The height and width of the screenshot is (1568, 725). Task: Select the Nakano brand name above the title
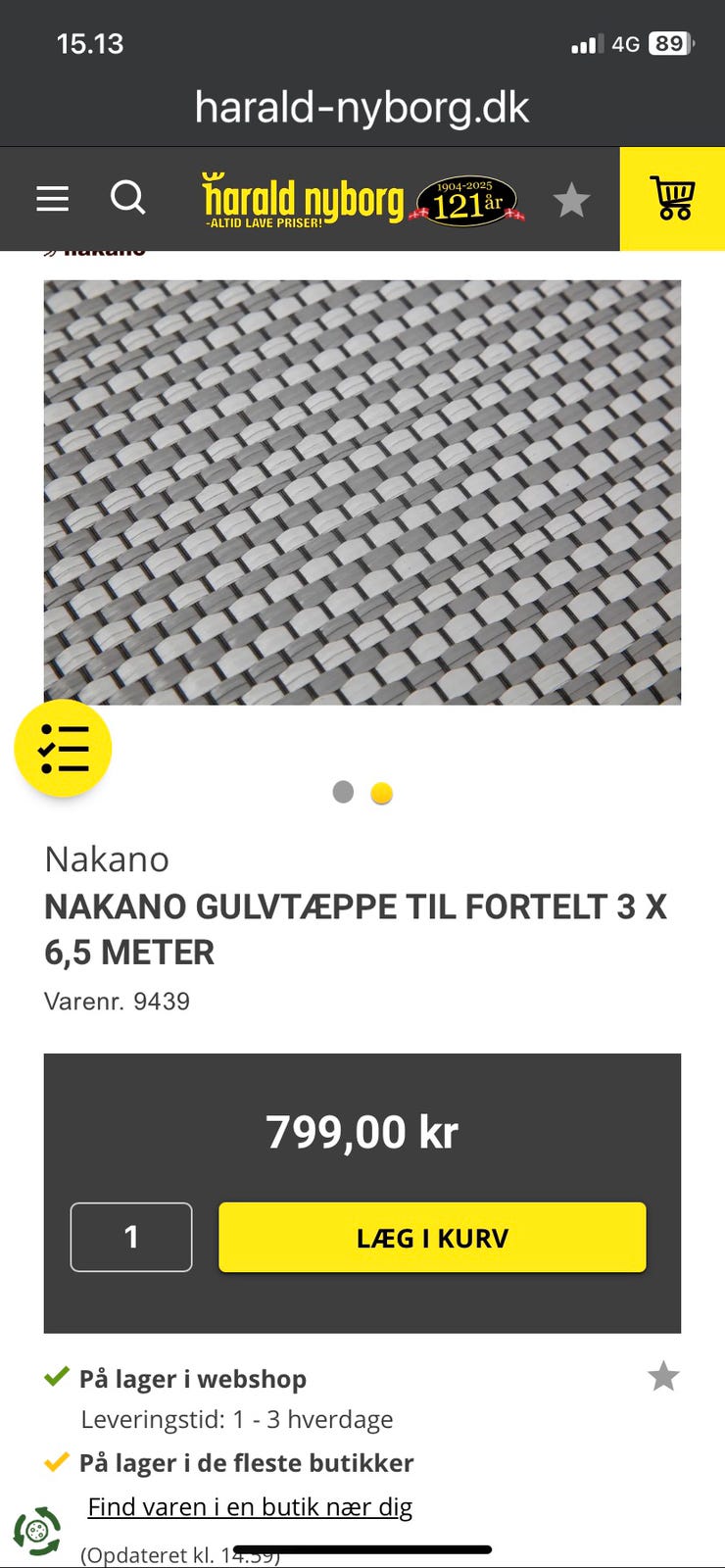point(106,859)
